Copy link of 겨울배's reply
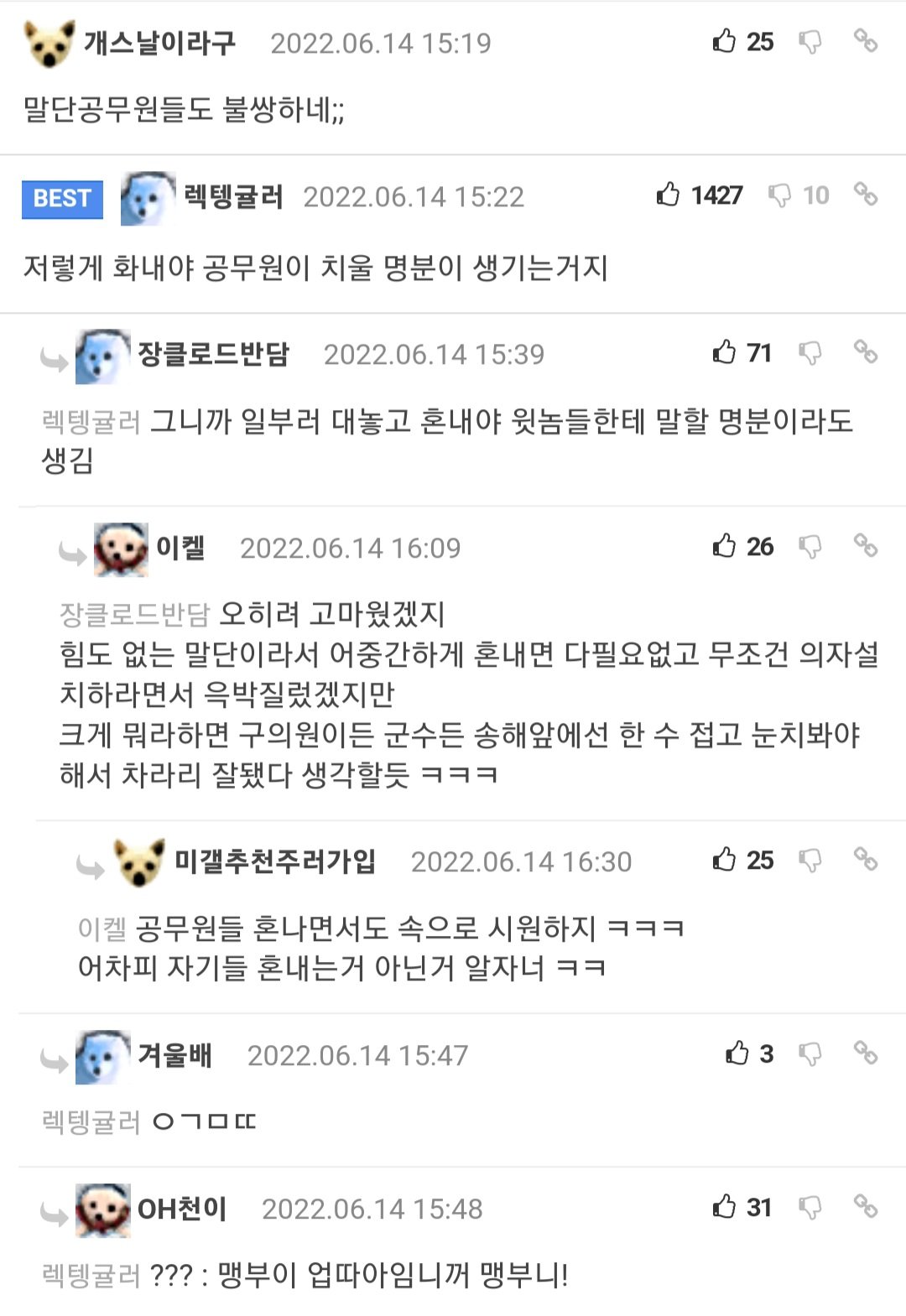This screenshot has width=906, height=1316. [866, 1052]
